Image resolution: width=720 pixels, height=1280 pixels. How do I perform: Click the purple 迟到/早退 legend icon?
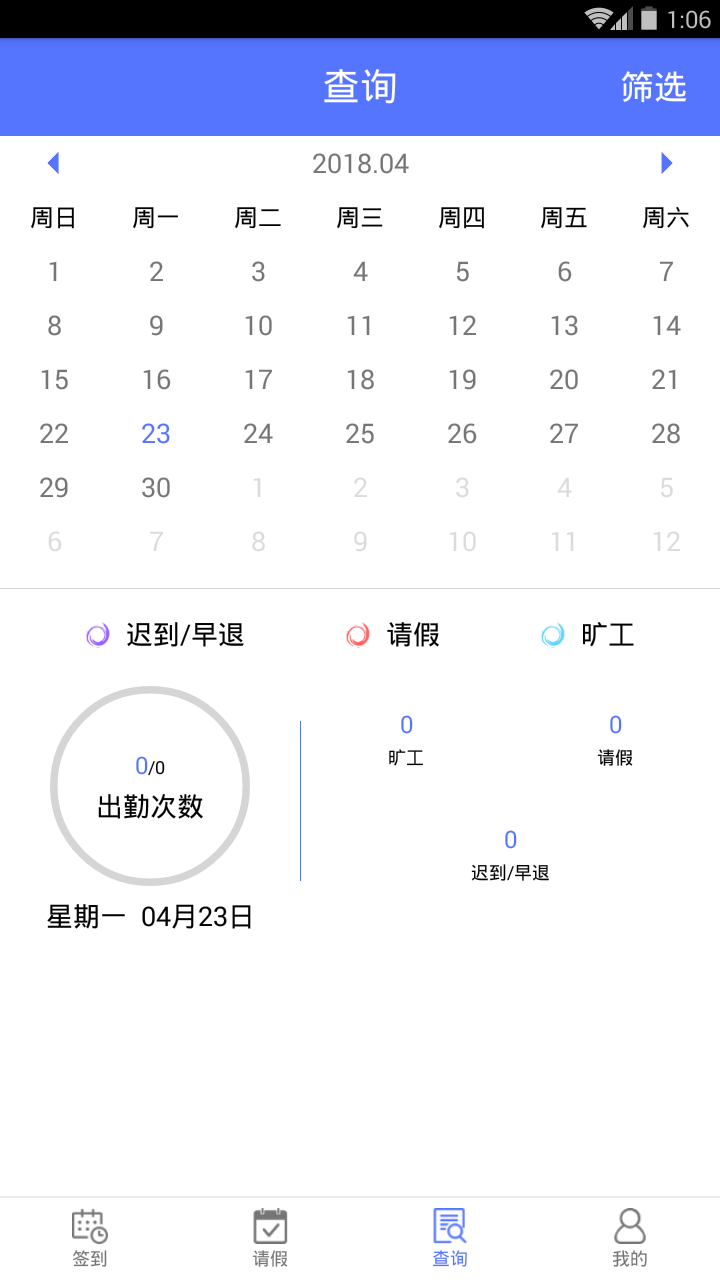click(96, 634)
